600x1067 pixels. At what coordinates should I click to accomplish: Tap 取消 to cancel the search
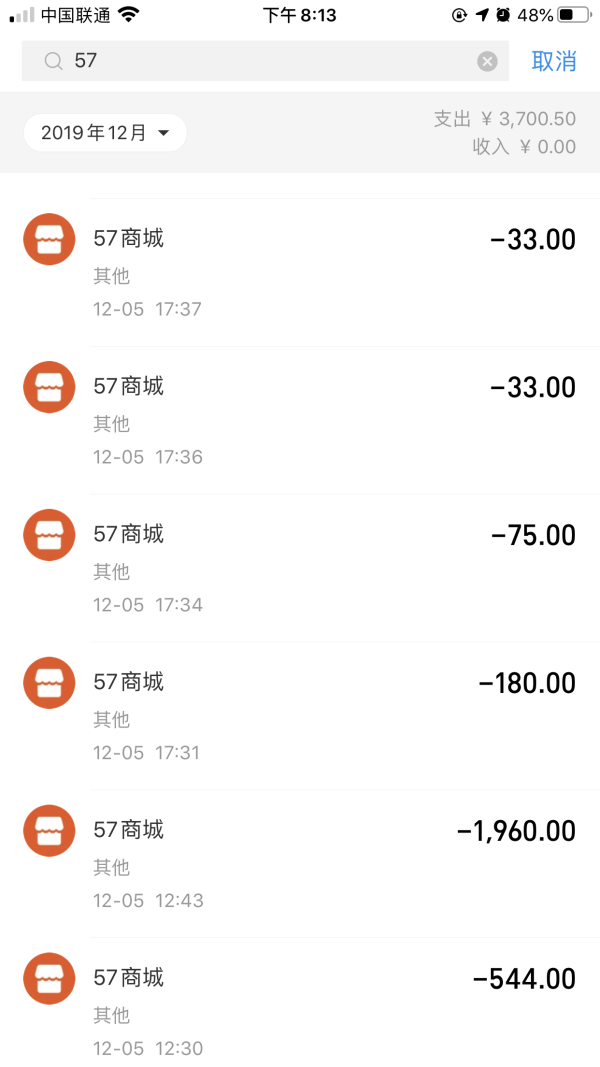pos(554,61)
